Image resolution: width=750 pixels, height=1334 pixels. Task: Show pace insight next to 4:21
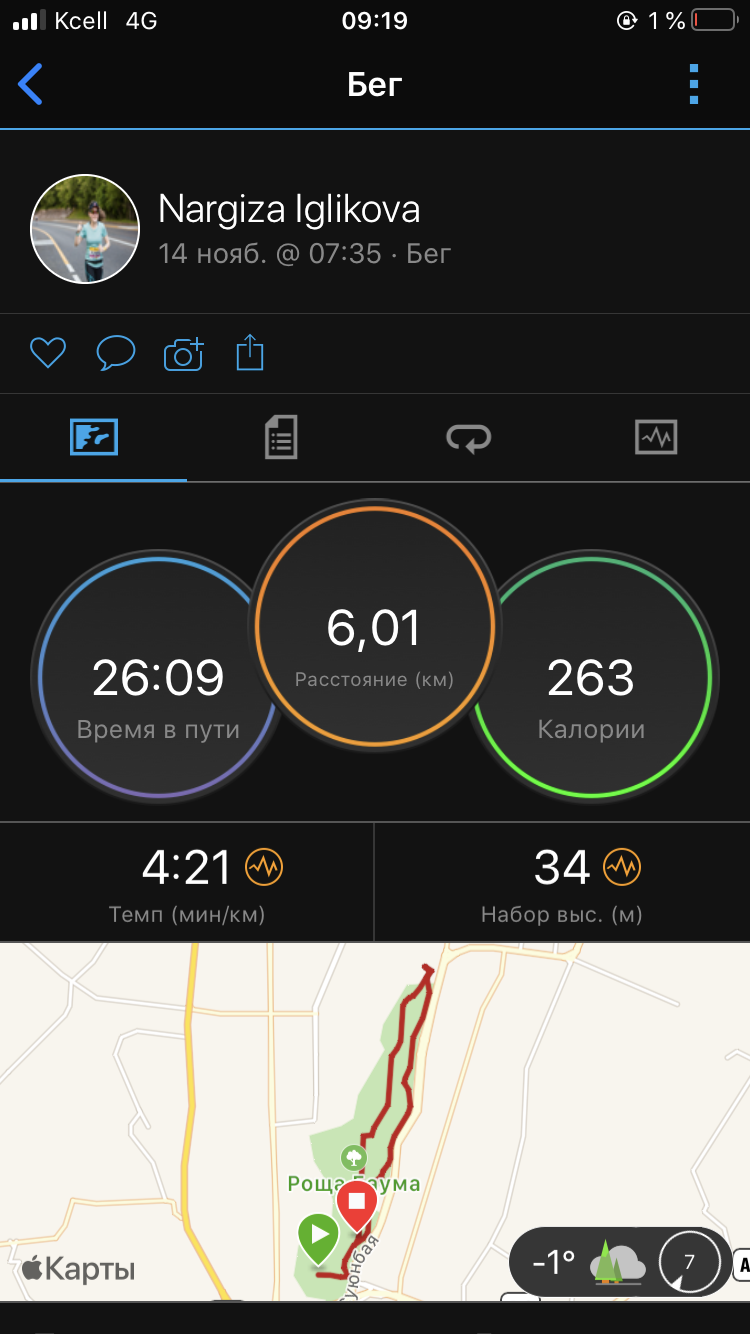click(x=265, y=867)
